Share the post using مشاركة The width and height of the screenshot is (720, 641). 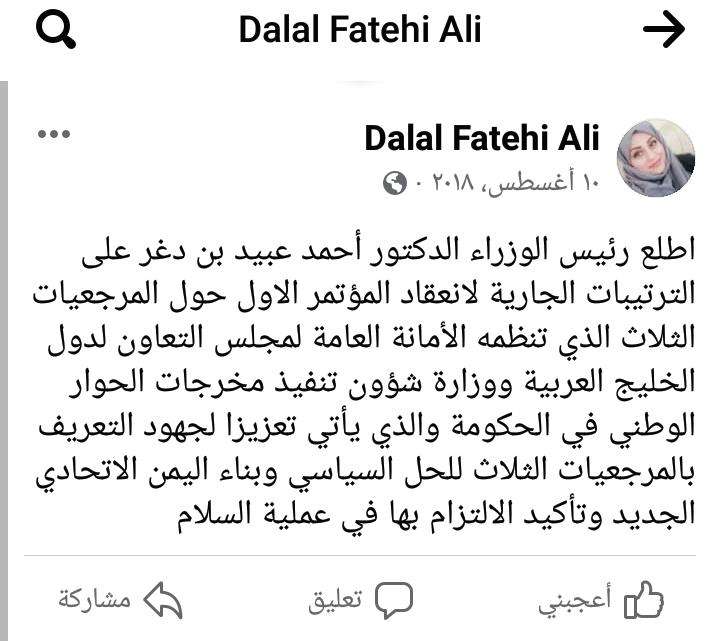(119, 599)
